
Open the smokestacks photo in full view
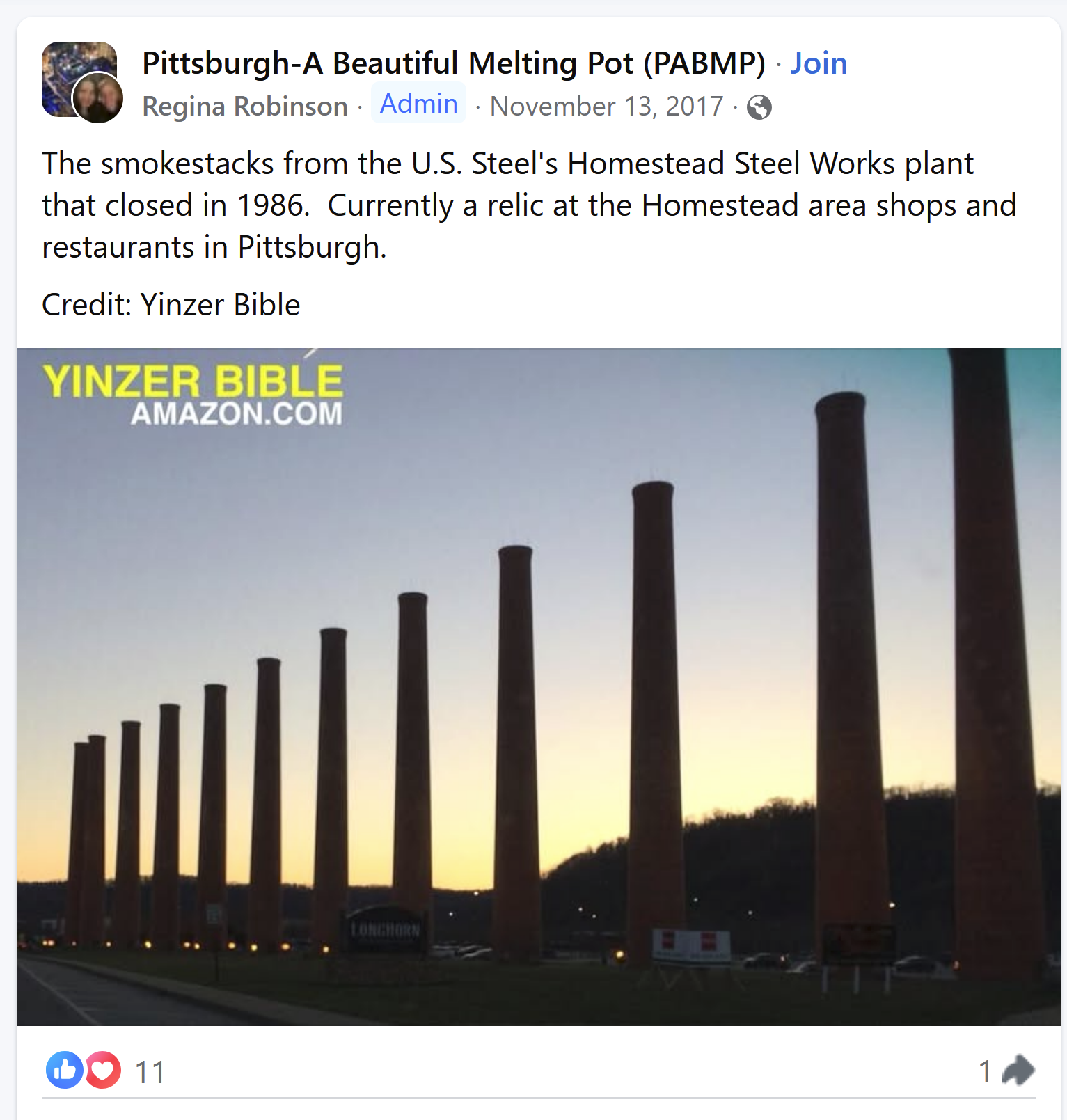[x=538, y=686]
